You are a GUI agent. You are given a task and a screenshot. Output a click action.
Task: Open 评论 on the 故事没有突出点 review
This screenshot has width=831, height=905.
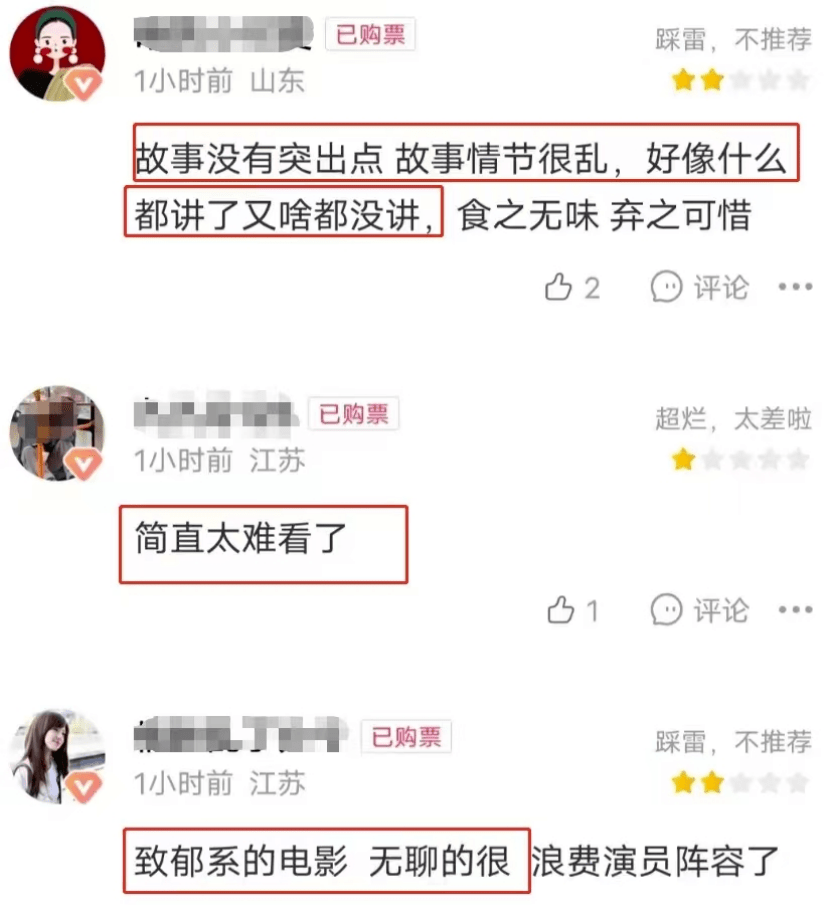point(701,287)
